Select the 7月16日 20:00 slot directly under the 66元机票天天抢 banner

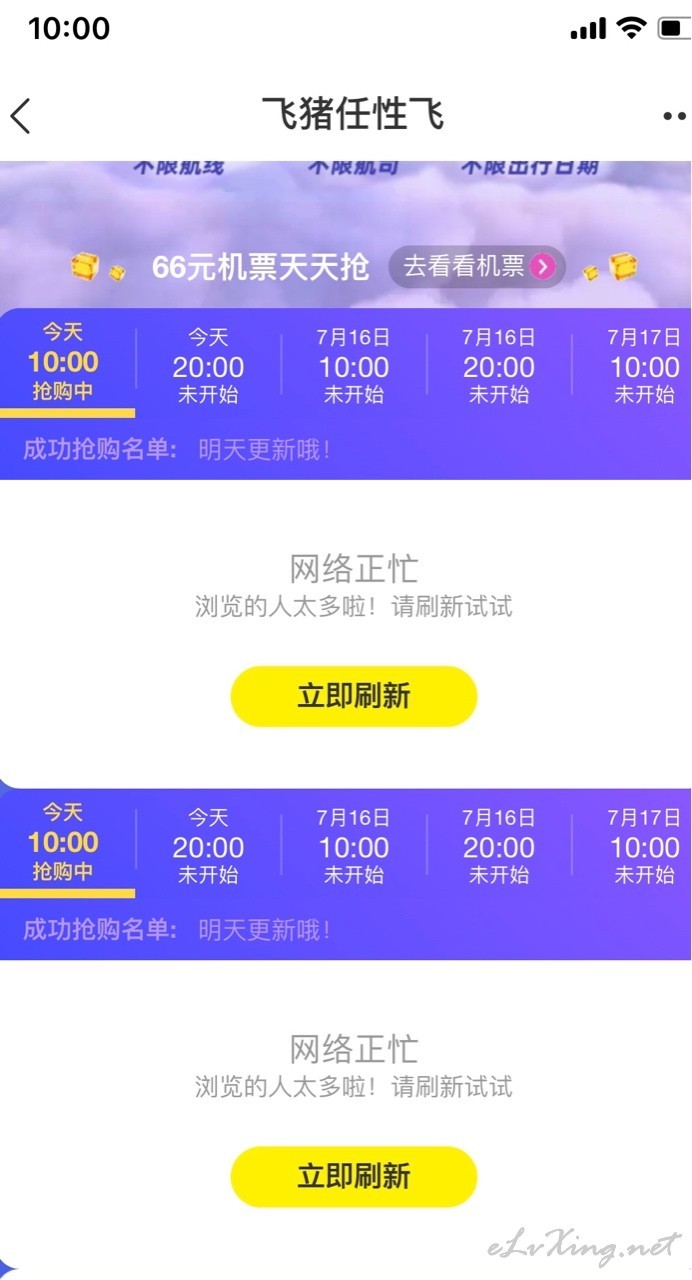(498, 365)
